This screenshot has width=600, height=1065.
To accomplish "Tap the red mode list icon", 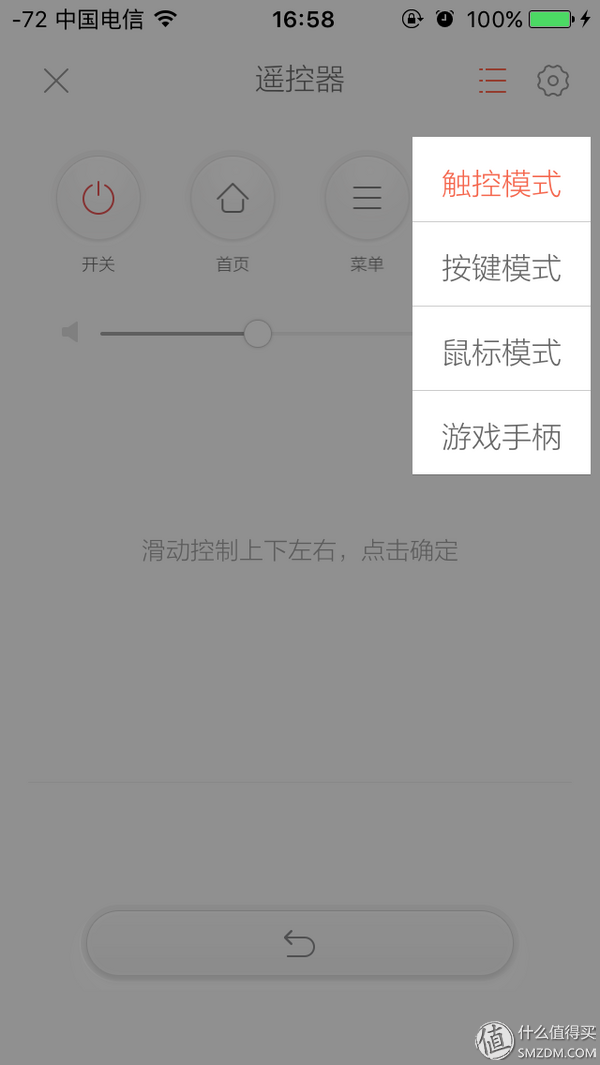I will (x=492, y=80).
